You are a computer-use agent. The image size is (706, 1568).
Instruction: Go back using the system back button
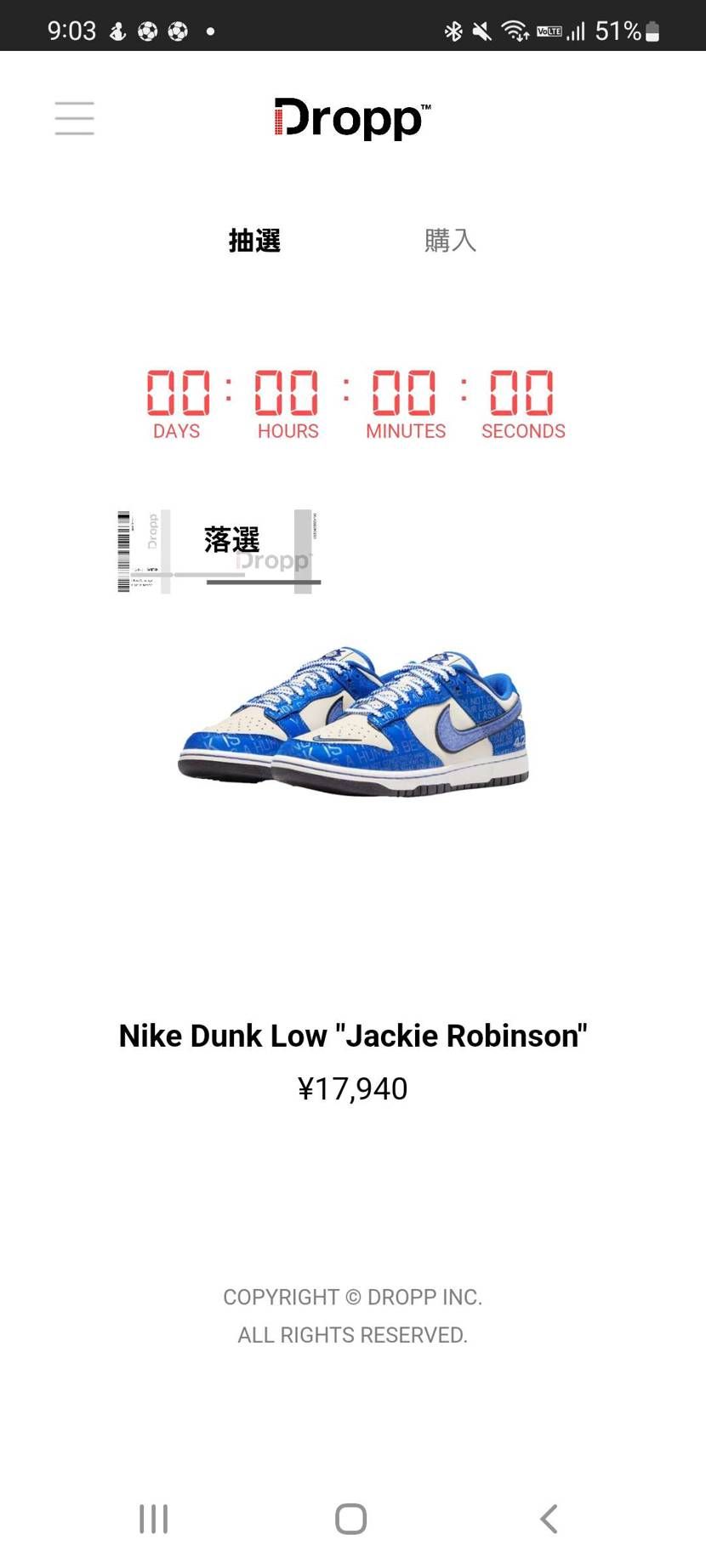click(549, 1519)
